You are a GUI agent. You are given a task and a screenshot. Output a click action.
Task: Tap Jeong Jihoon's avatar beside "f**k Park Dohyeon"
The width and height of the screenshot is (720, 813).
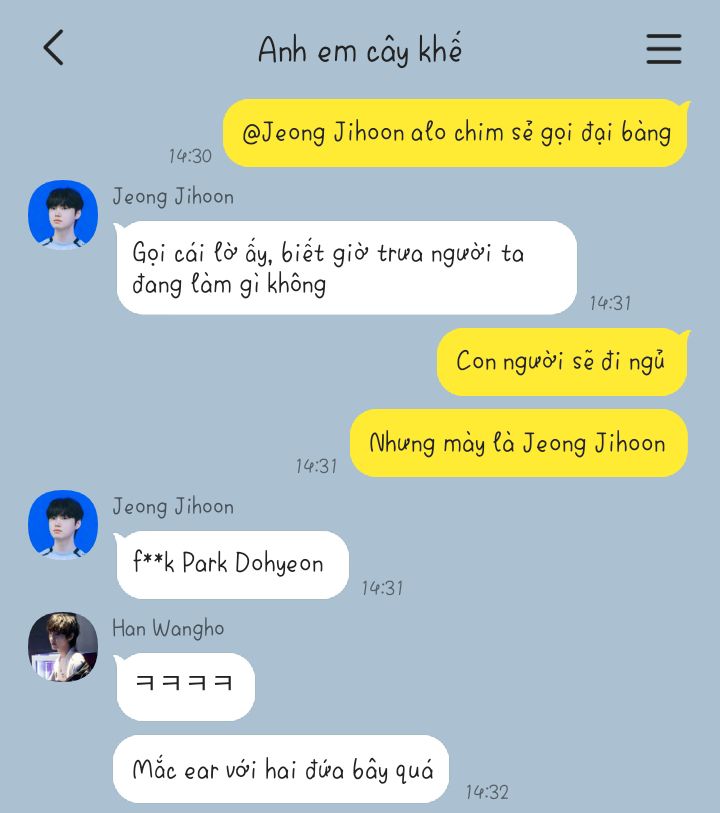(63, 525)
